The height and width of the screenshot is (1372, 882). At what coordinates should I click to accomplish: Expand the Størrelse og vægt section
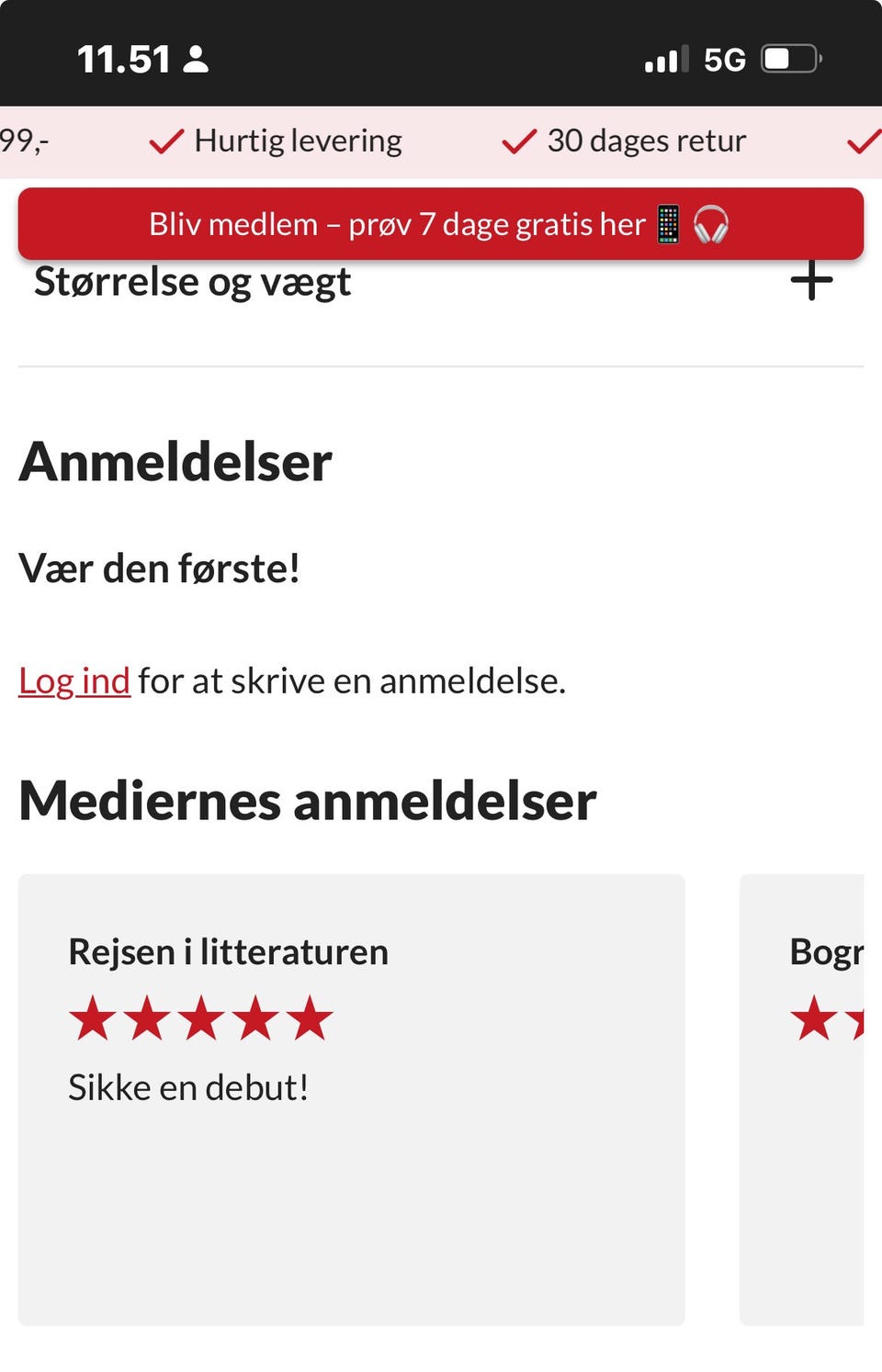tap(193, 281)
